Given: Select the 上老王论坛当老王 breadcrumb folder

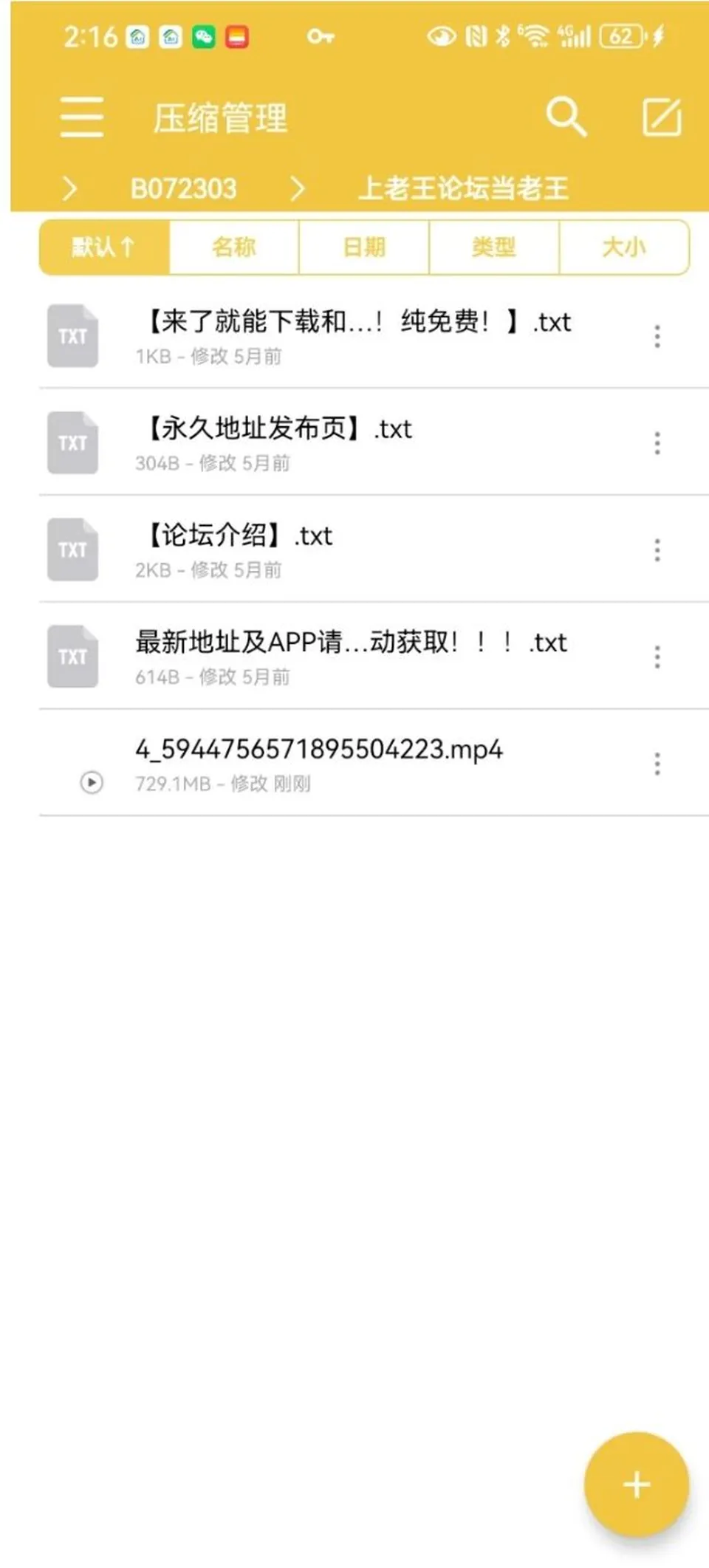Looking at the screenshot, I should tap(463, 188).
